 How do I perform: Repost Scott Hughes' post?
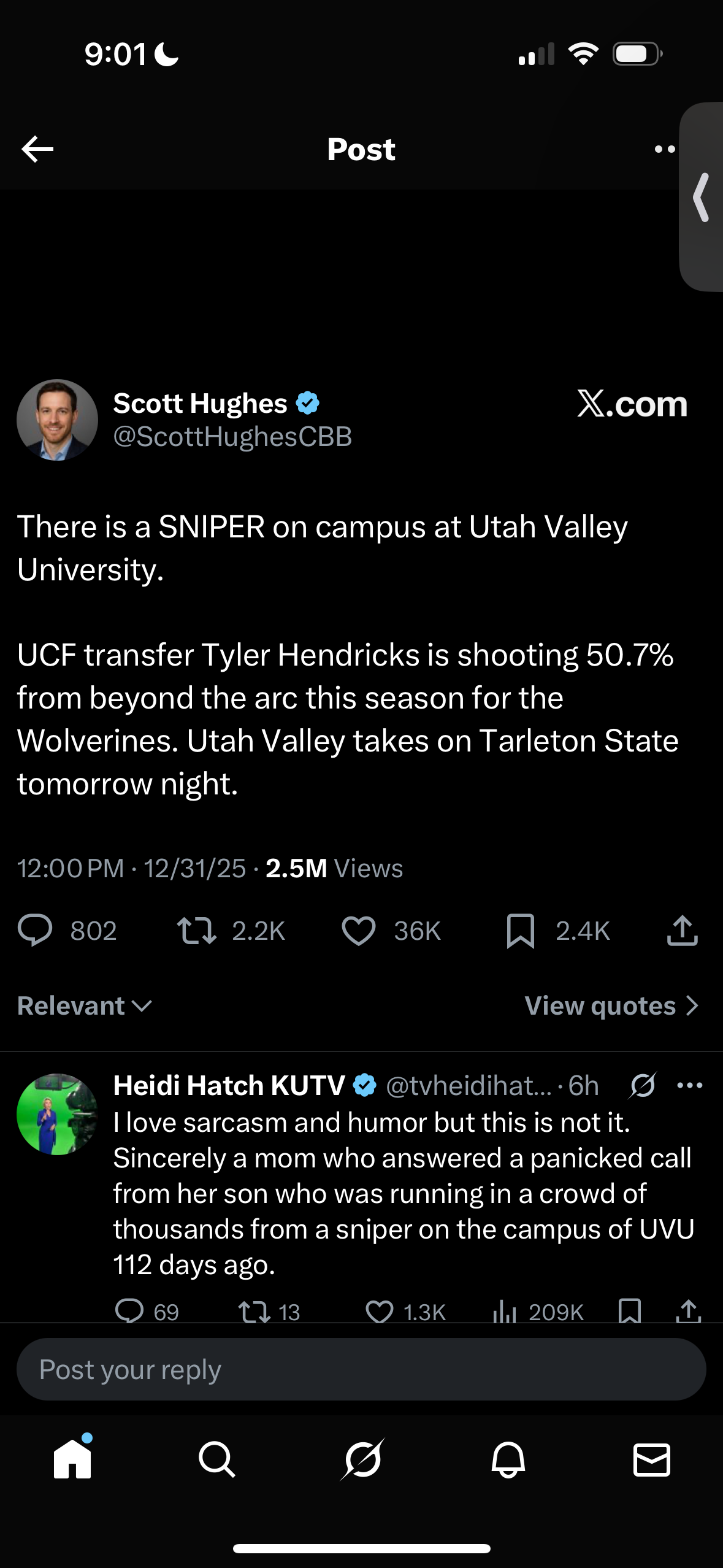pos(196,930)
